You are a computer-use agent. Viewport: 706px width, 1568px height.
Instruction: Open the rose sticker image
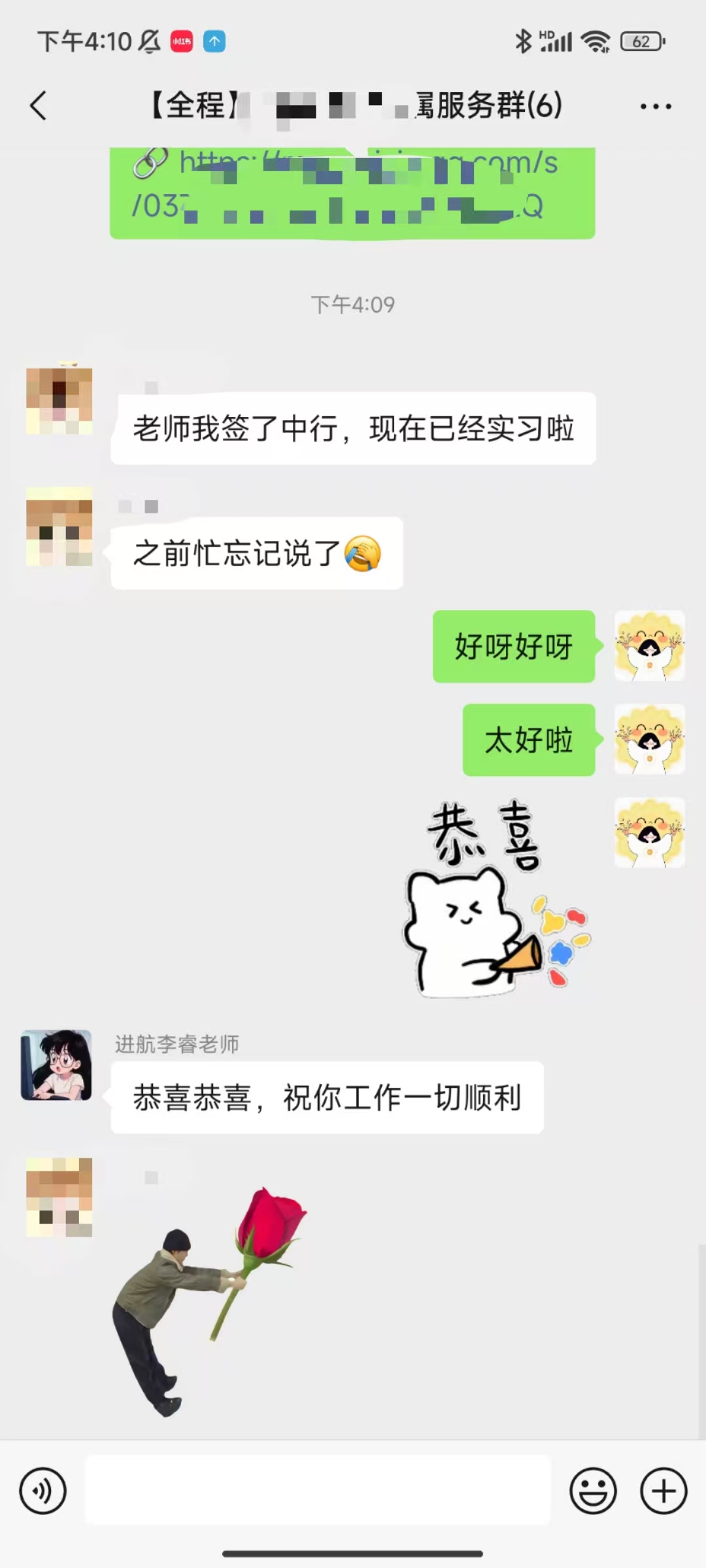point(209,1300)
